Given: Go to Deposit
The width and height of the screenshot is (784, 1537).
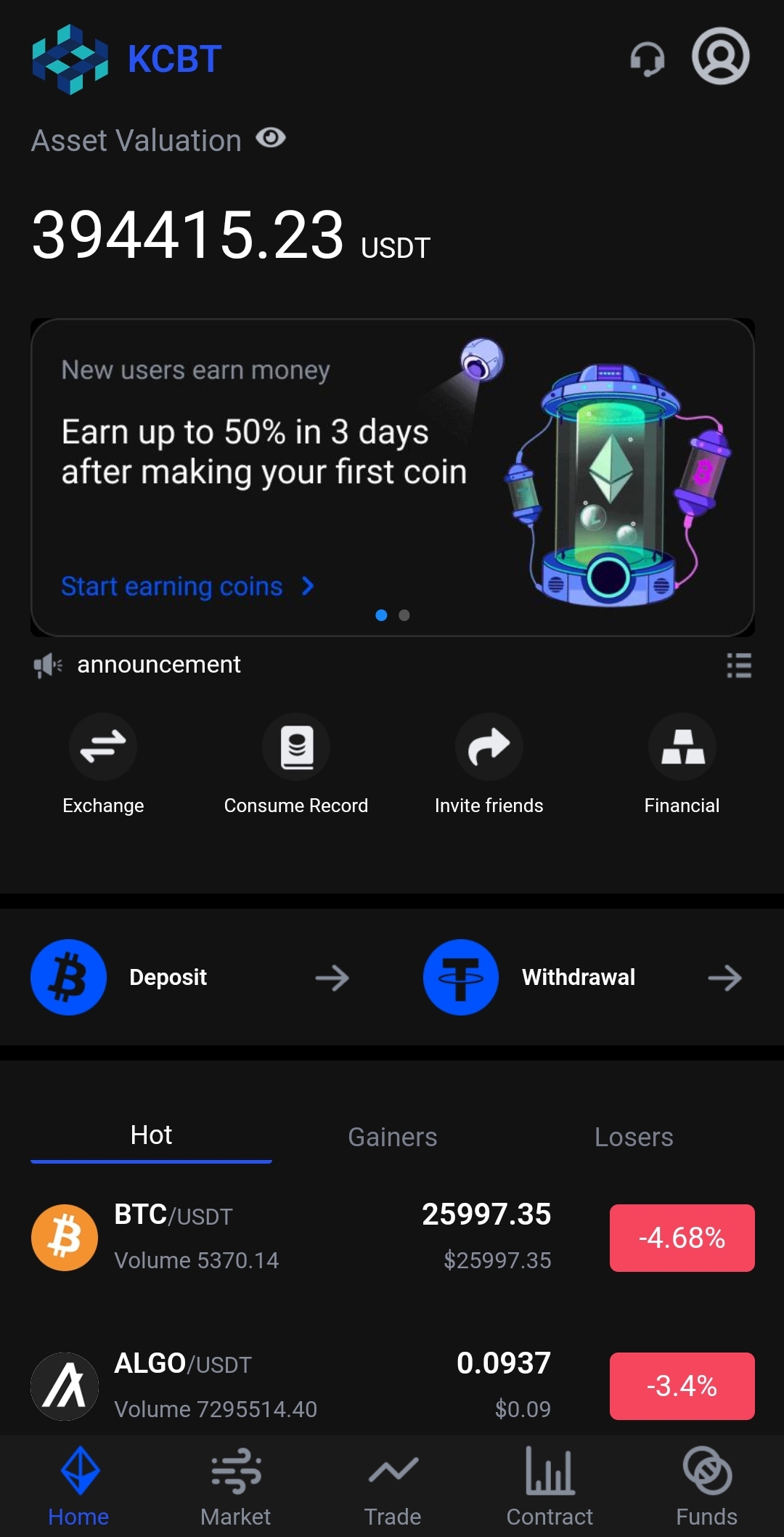Looking at the screenshot, I should click(x=190, y=978).
